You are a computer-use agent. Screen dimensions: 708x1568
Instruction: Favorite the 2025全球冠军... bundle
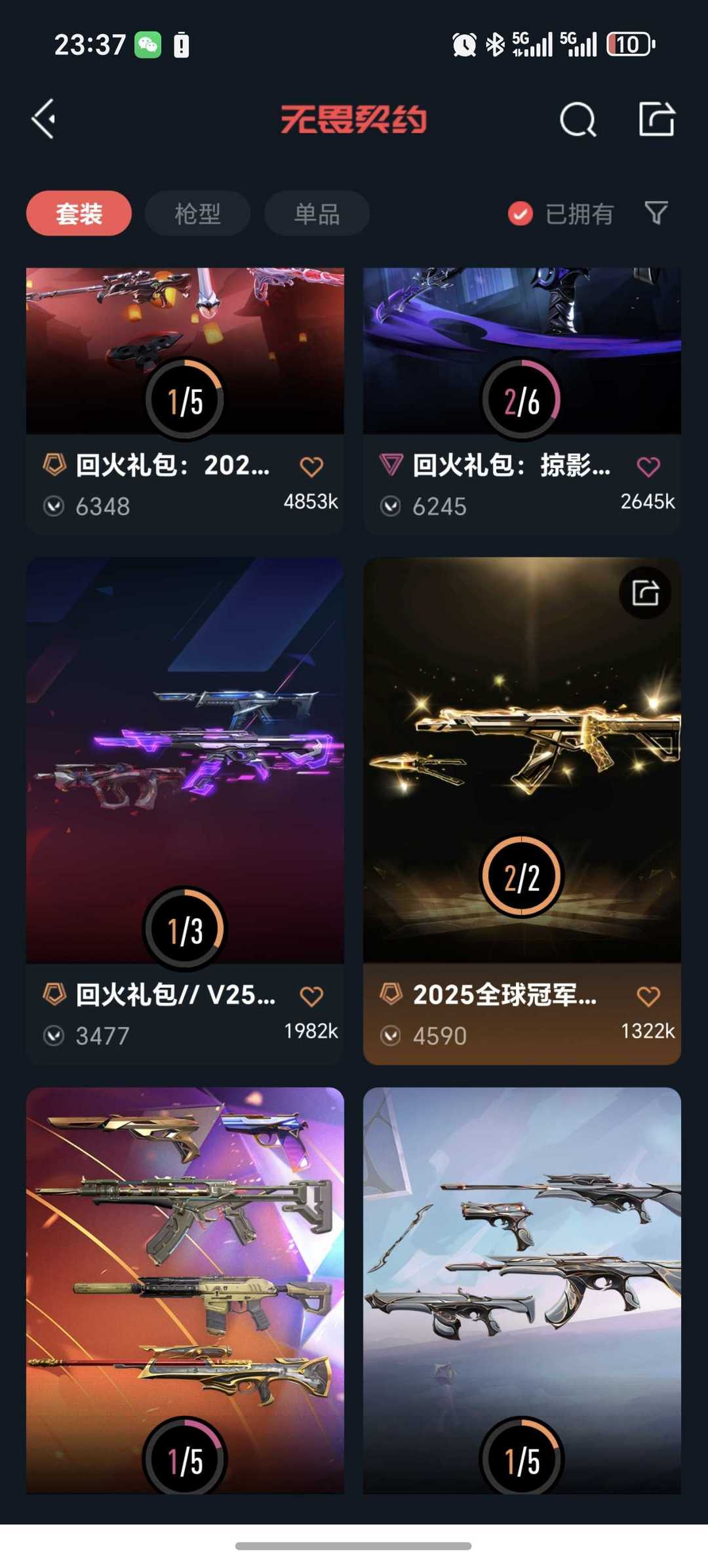[648, 996]
